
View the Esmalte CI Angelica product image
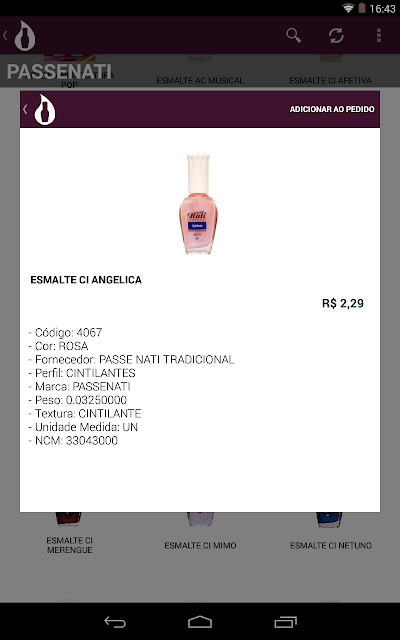(199, 203)
